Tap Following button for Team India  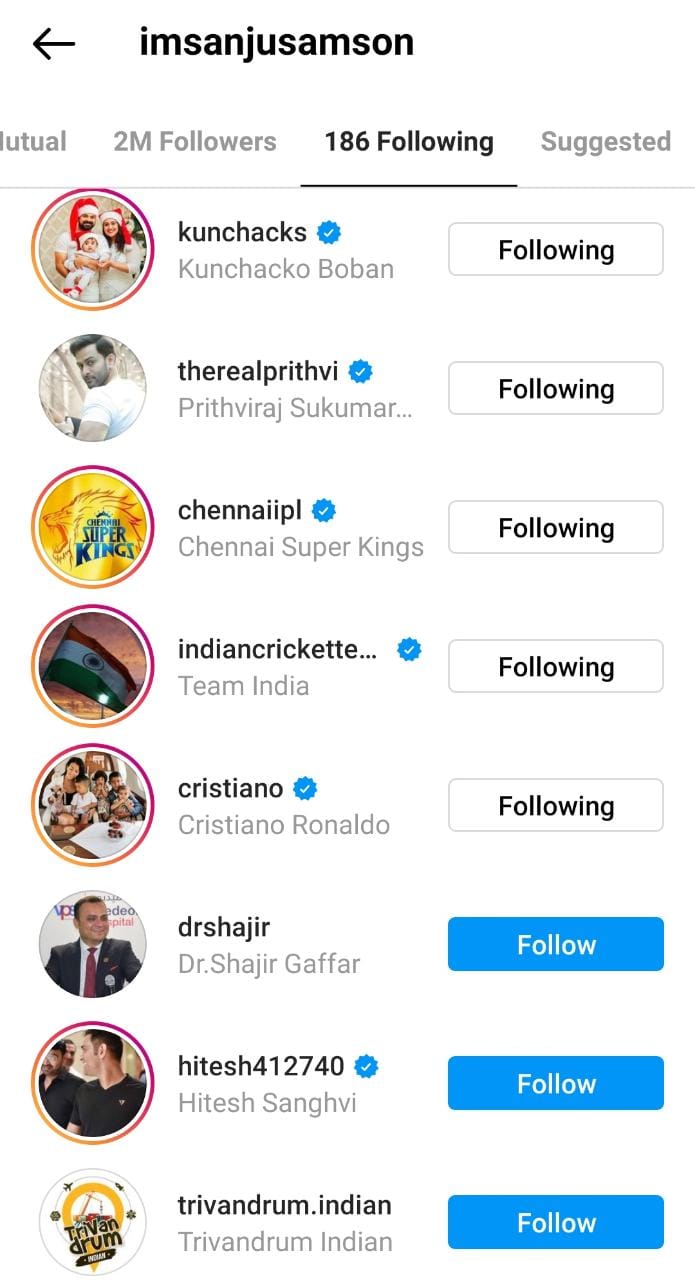coord(555,666)
